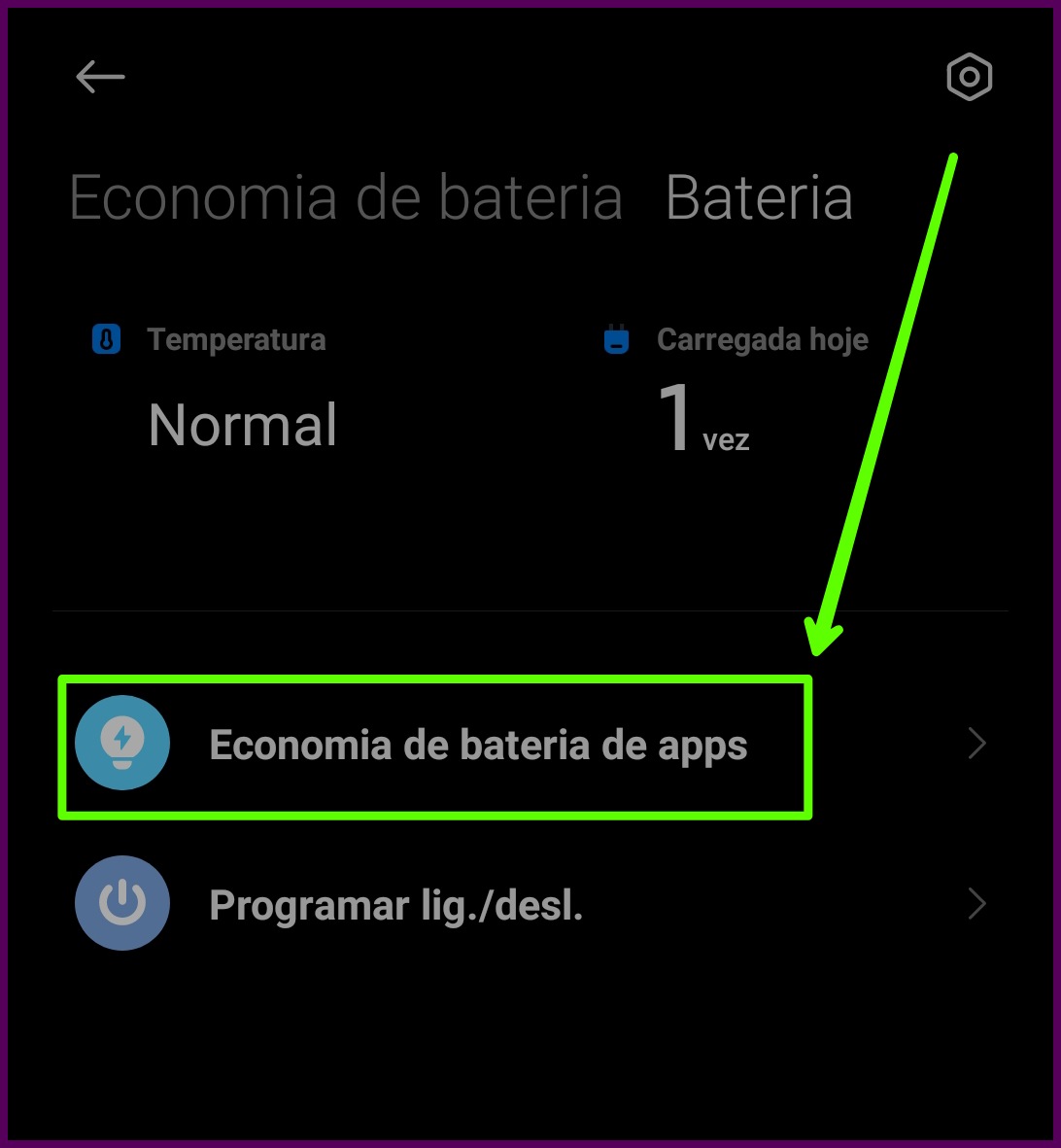Open Economia de bateria de apps
This screenshot has height=1148, width=1061.
[478, 746]
